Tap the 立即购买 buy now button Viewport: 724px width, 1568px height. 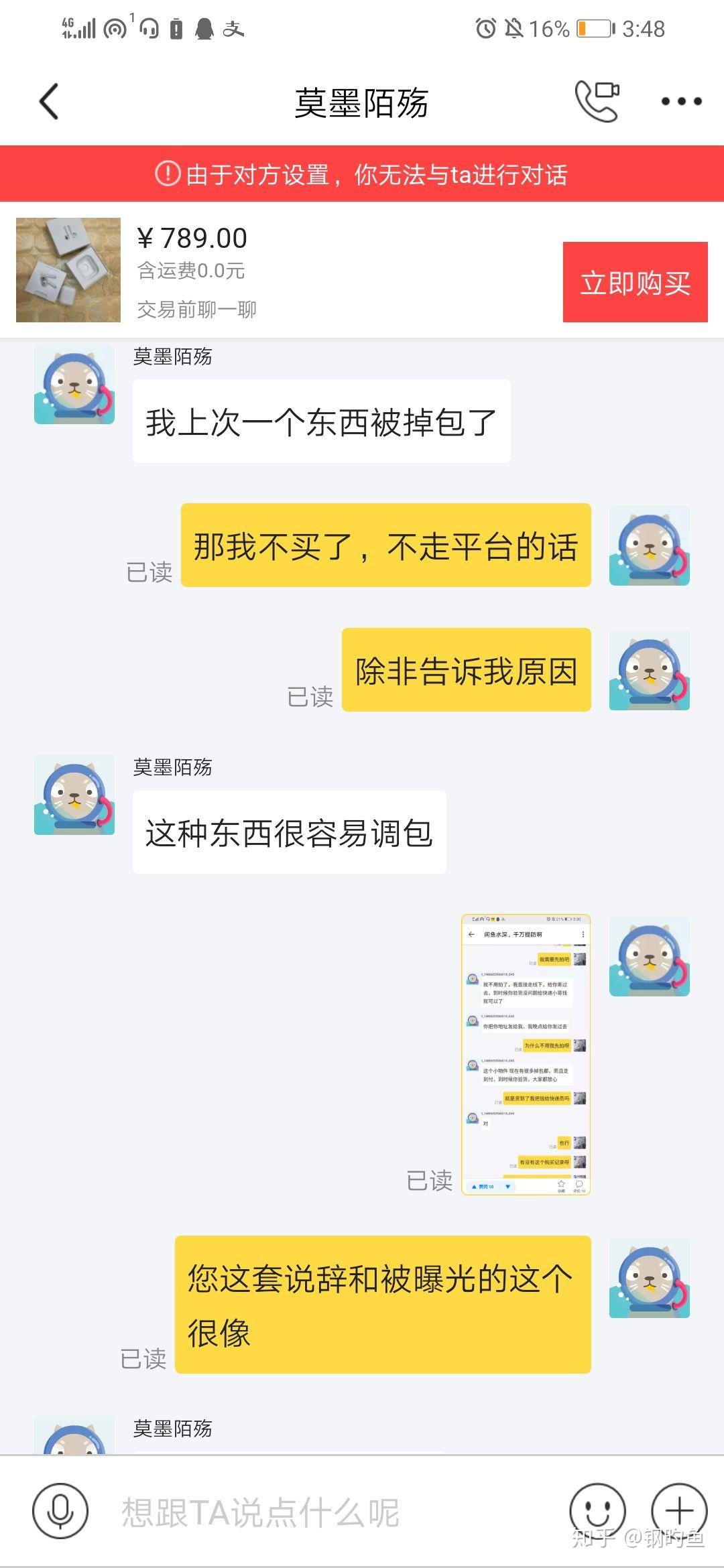635,282
